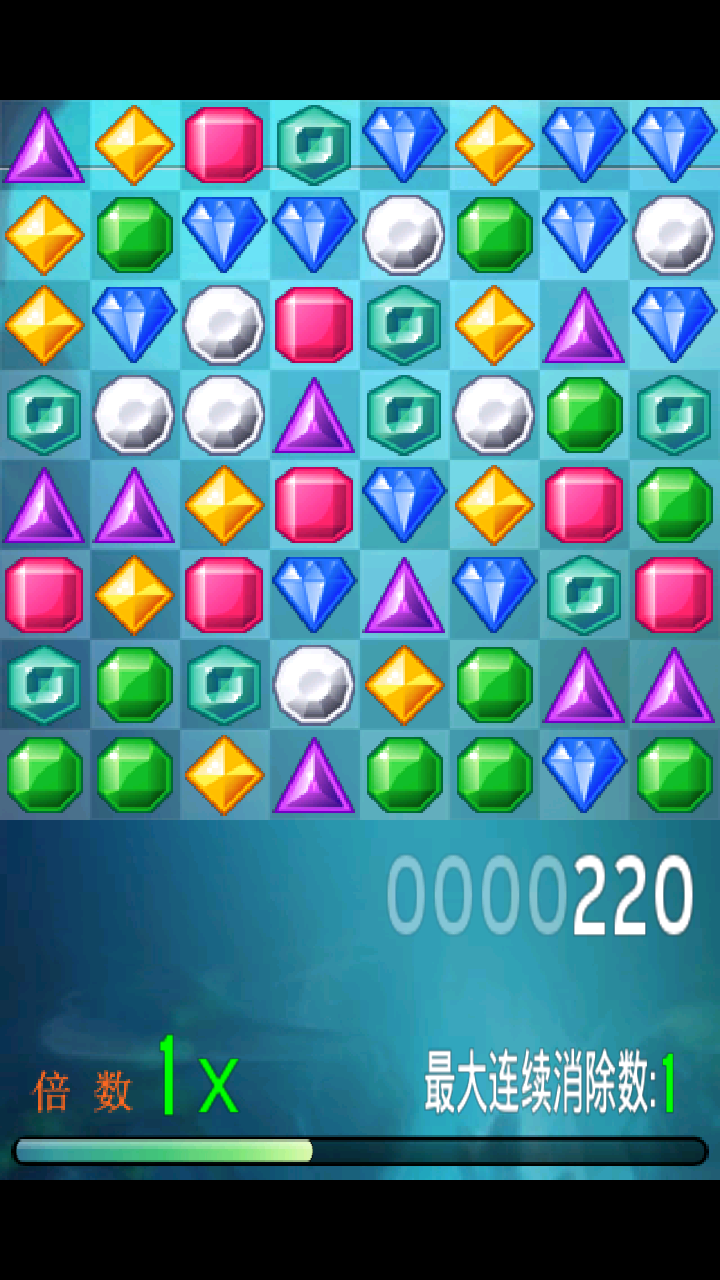Viewport: 720px width, 1280px height.
Task: Tap the only pink gem in the third row
Action: pyautogui.click(x=314, y=325)
